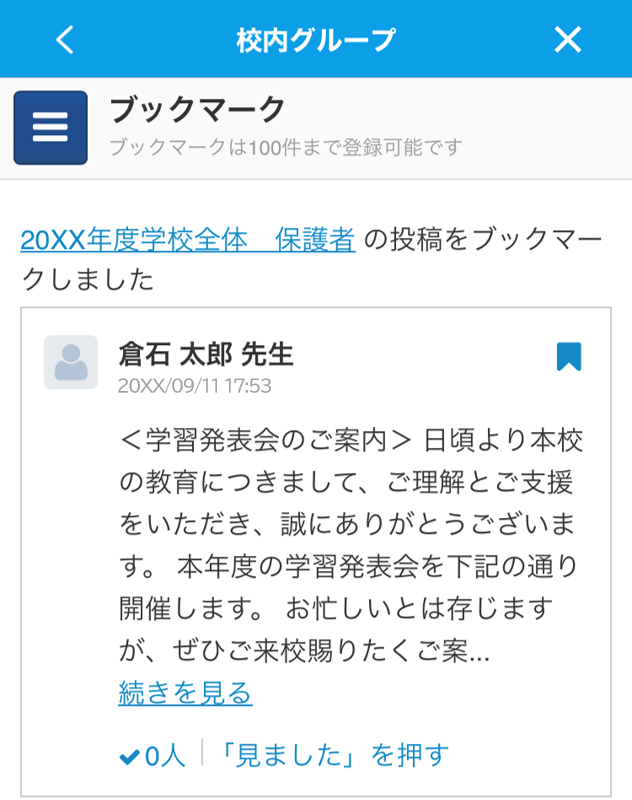Remove bookmark on 倉石 太郎 先生's post
The height and width of the screenshot is (800, 632).
568,357
